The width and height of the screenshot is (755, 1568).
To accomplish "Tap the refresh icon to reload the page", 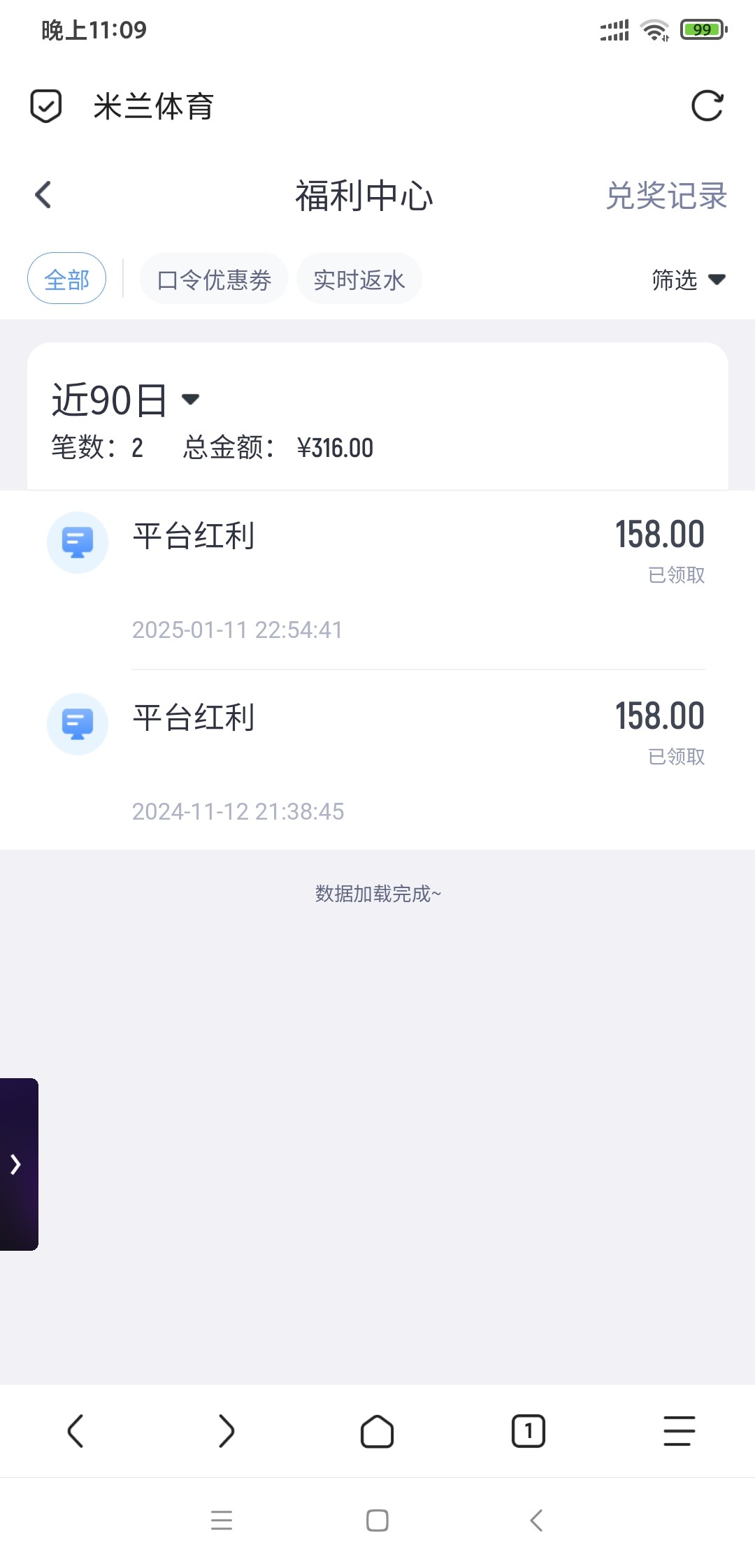I will (708, 106).
